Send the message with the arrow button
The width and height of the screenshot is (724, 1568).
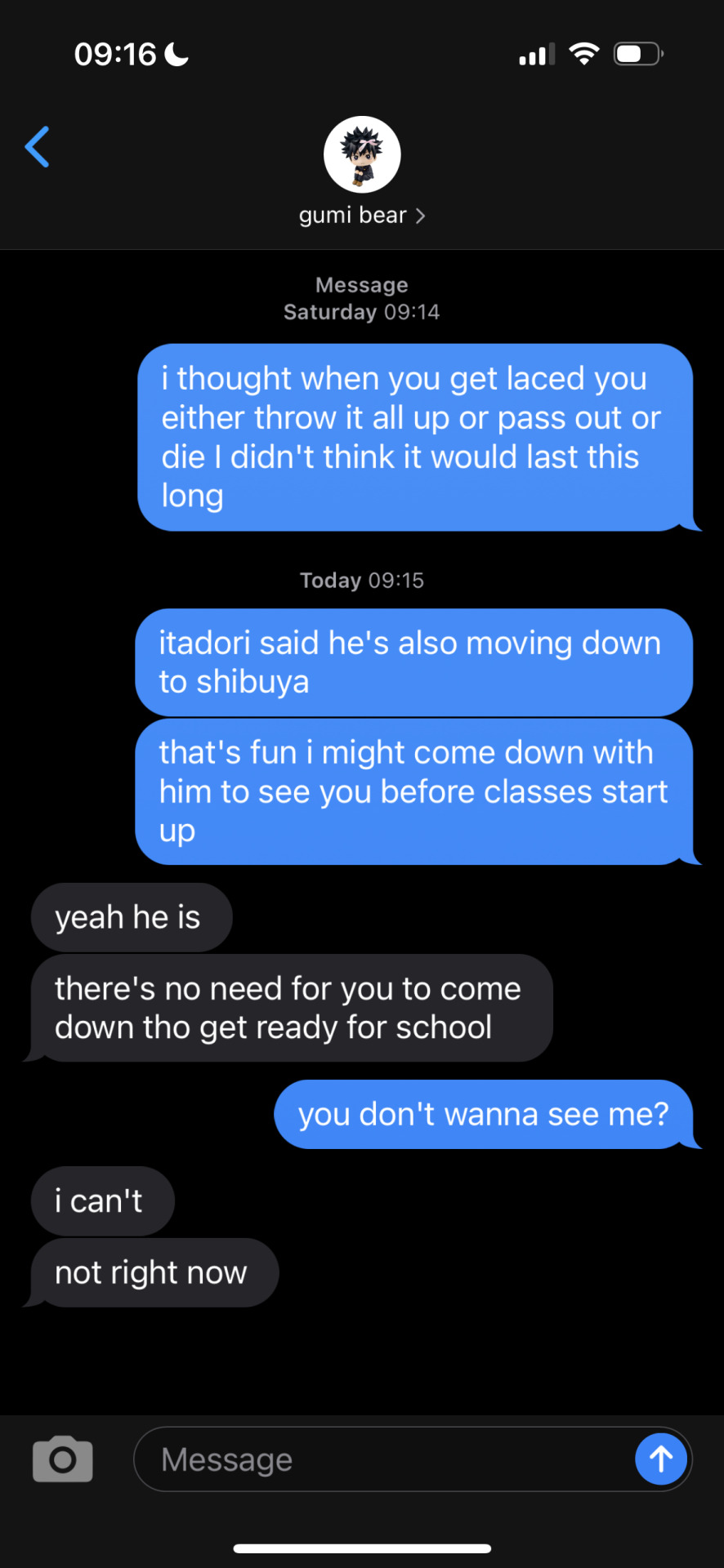coord(660,1459)
